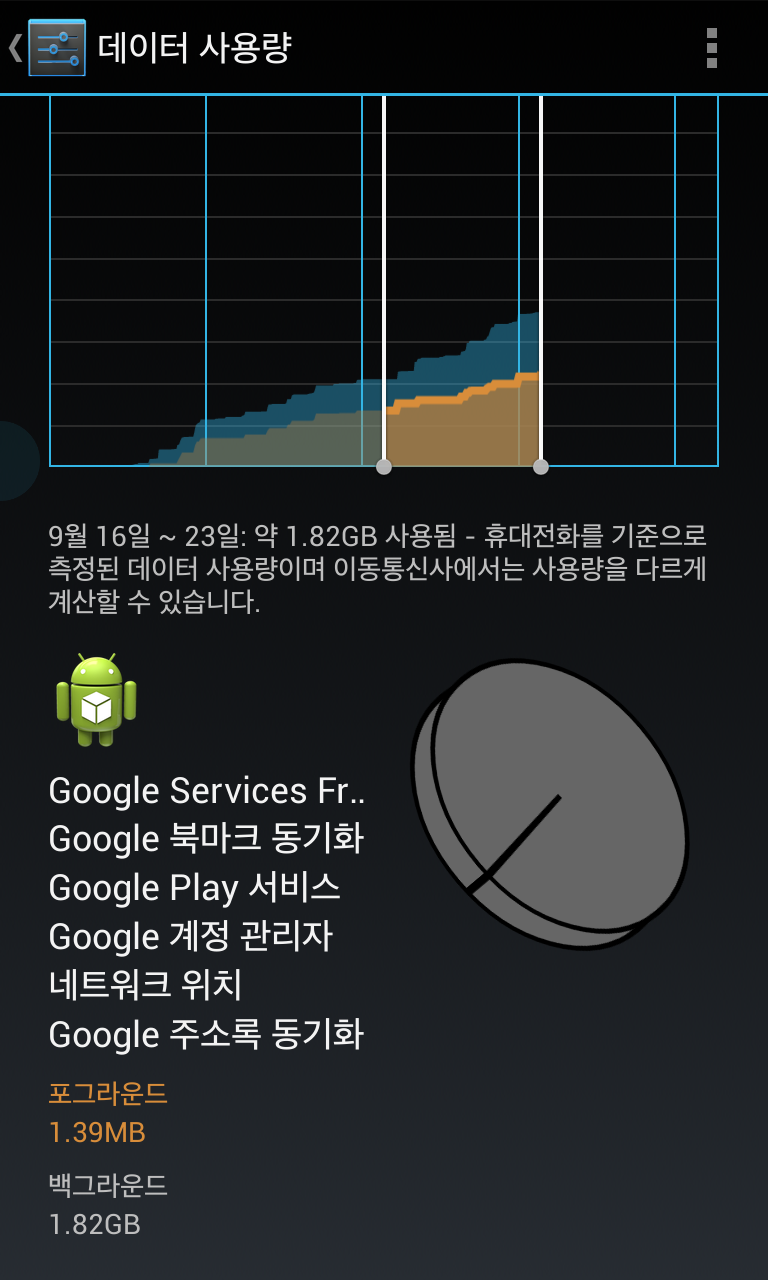Open the overflow menu

point(711,47)
